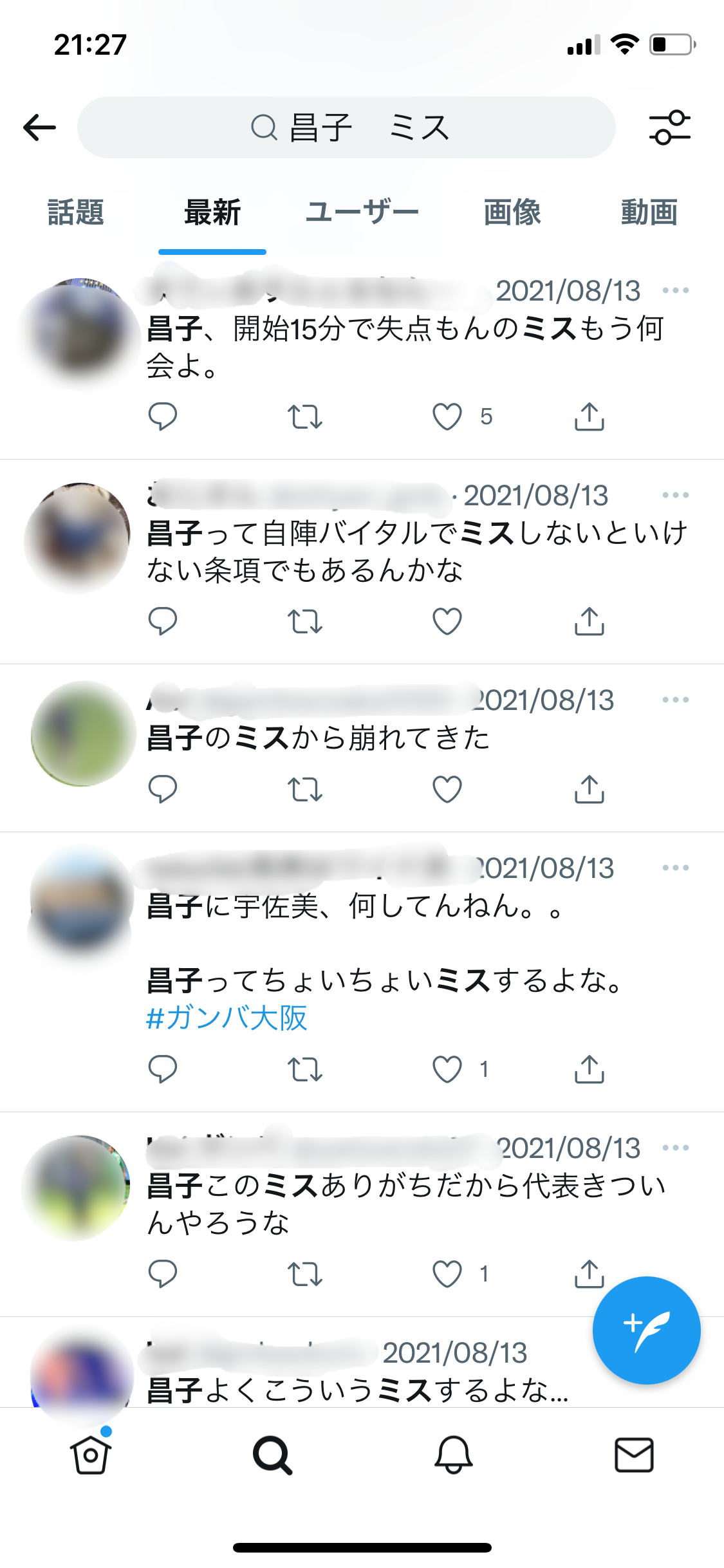The height and width of the screenshot is (1568, 724).
Task: Go to the Home tab
Action: point(91,1455)
